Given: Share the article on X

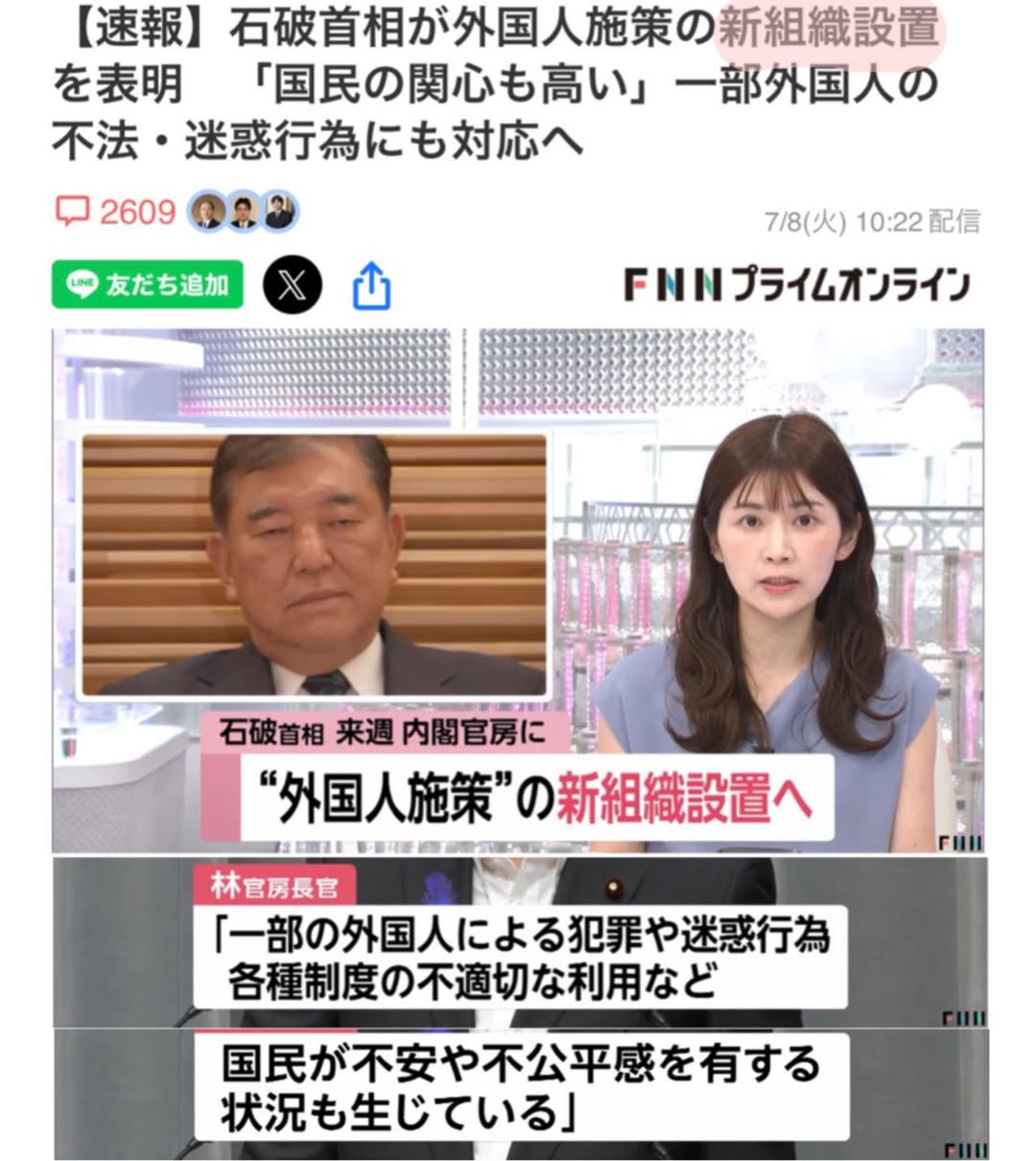Looking at the screenshot, I should point(292,285).
